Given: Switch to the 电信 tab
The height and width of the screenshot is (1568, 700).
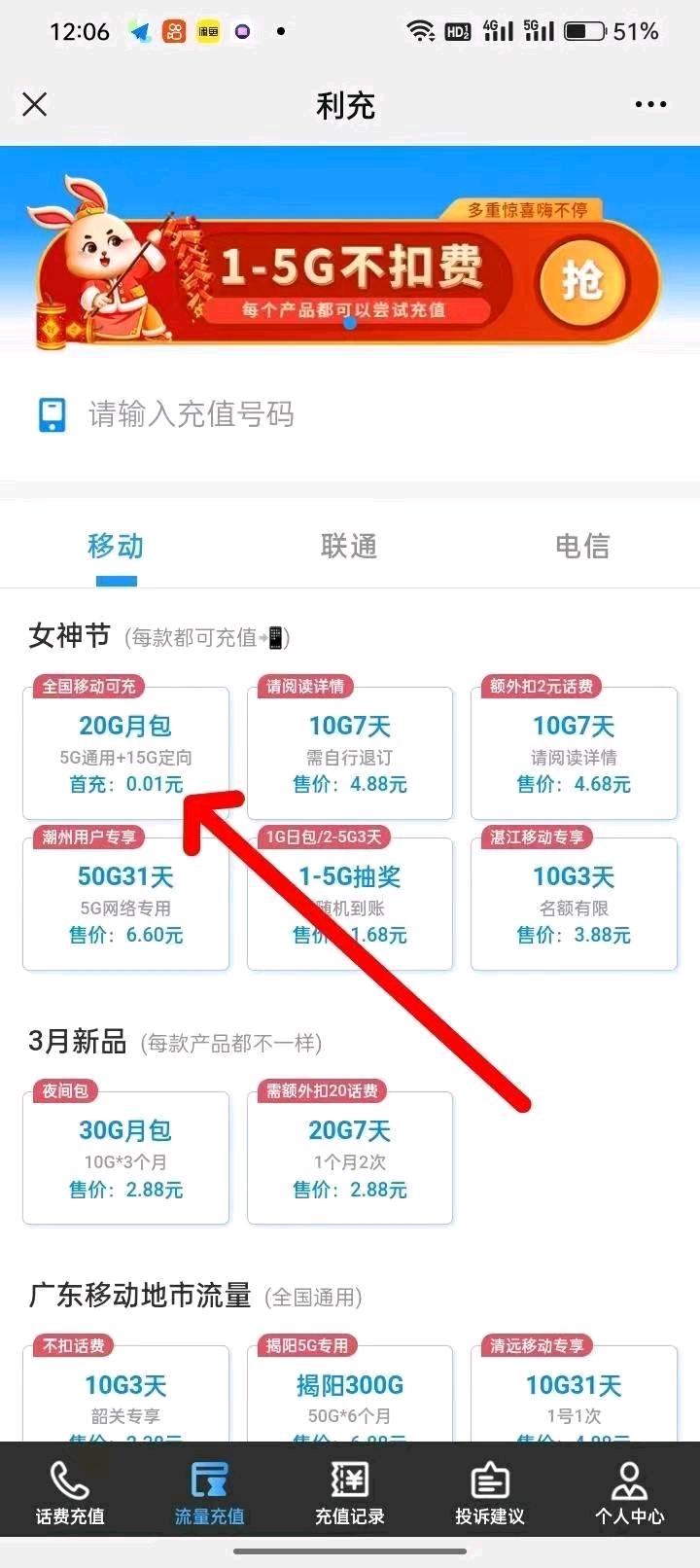Looking at the screenshot, I should [x=582, y=546].
